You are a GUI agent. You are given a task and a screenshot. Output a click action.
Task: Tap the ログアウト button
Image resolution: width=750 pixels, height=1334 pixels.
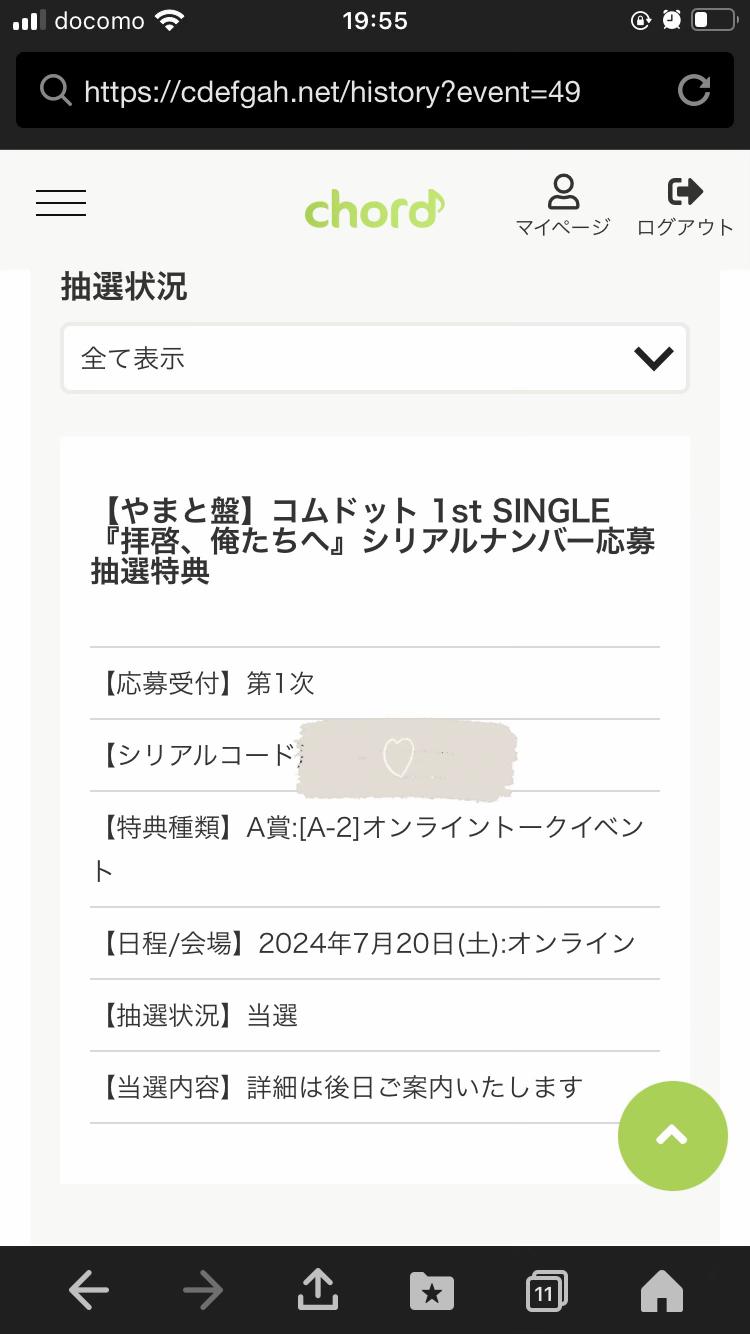(x=685, y=205)
